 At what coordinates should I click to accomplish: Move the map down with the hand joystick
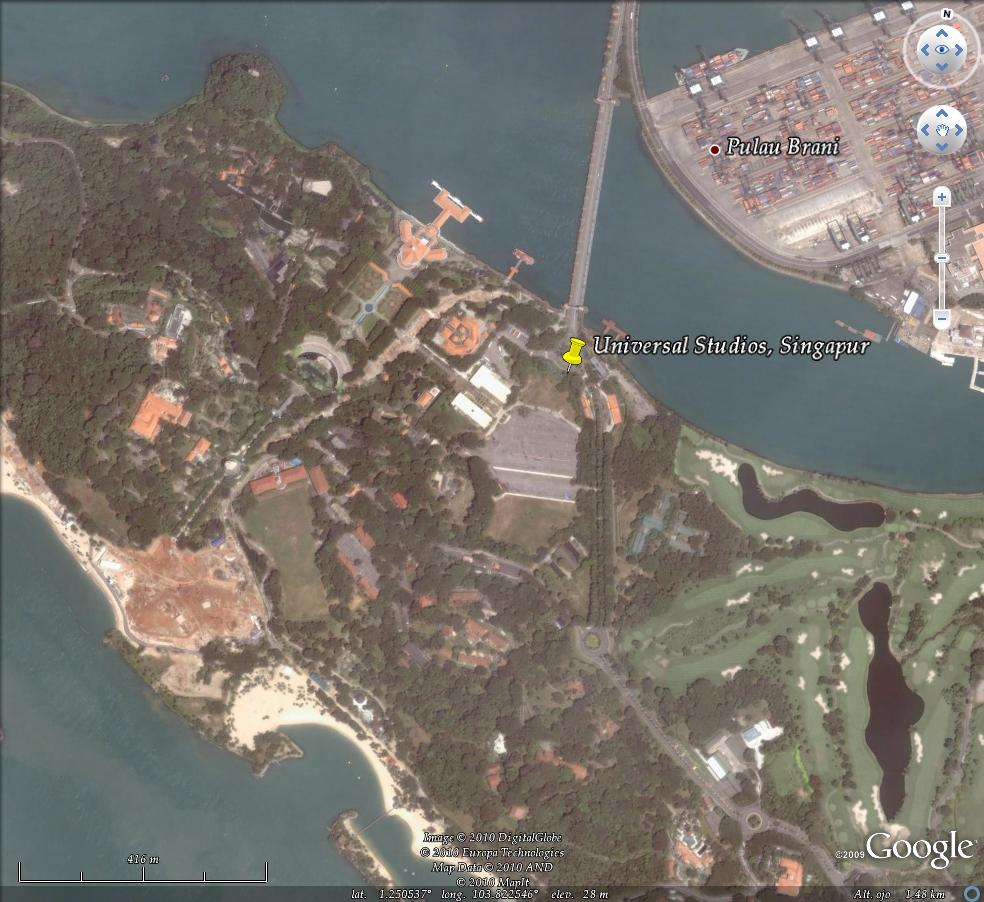pos(941,145)
